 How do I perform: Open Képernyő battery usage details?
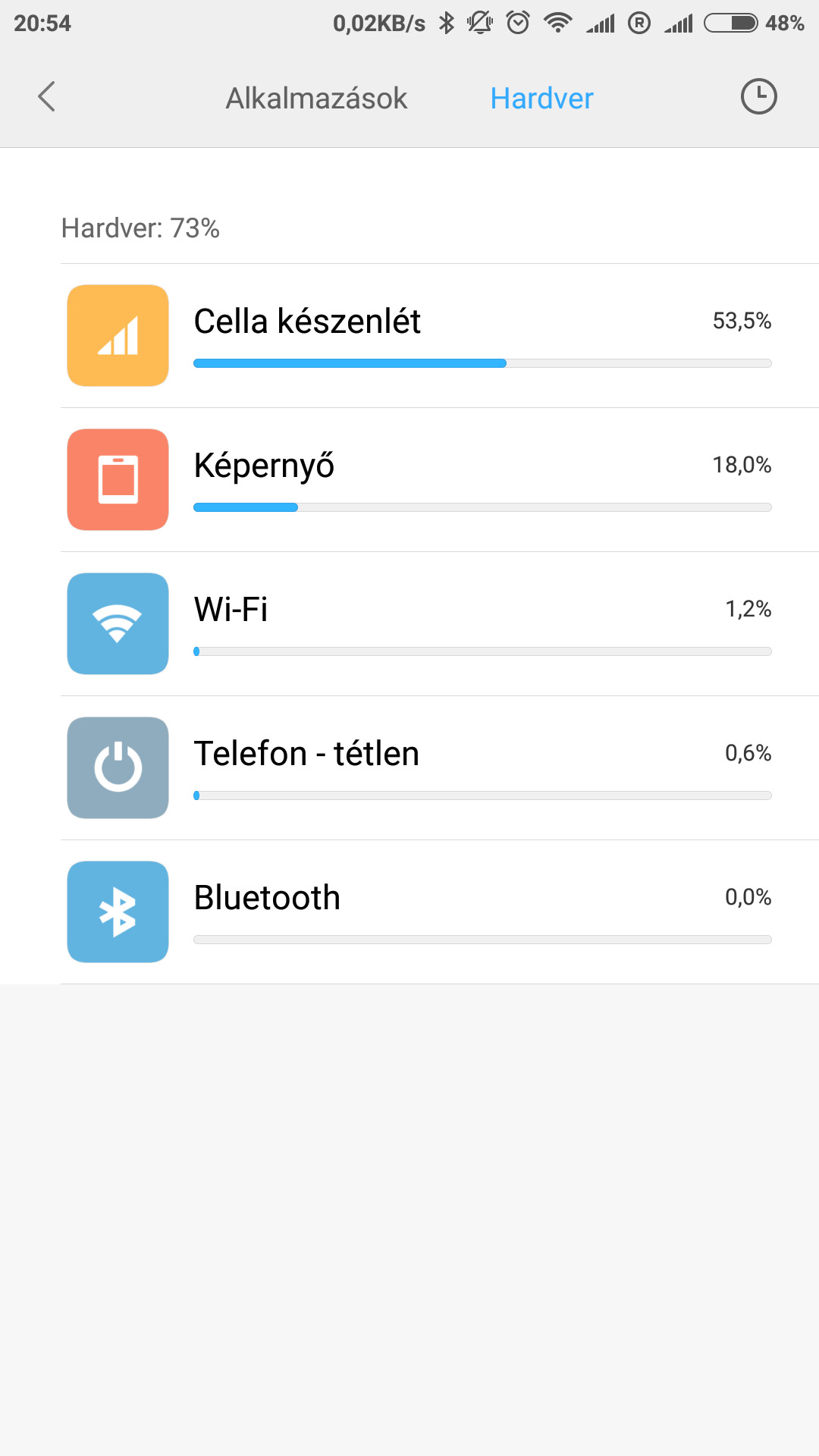click(x=440, y=480)
